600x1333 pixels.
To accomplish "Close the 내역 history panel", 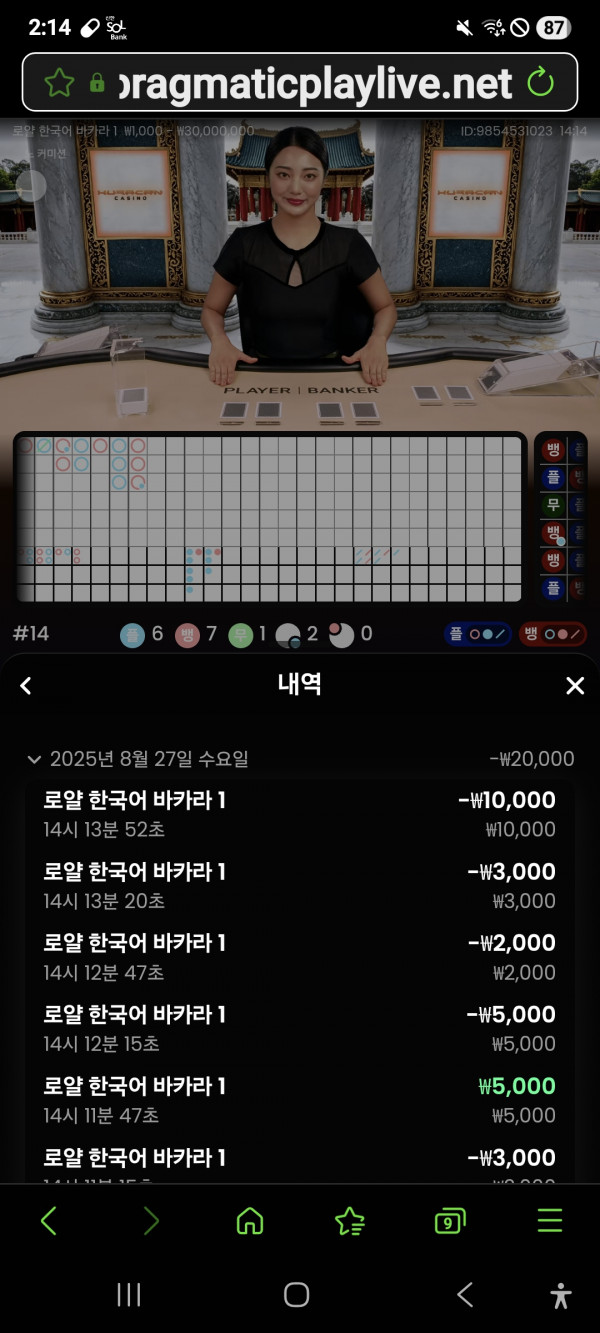I will [575, 686].
